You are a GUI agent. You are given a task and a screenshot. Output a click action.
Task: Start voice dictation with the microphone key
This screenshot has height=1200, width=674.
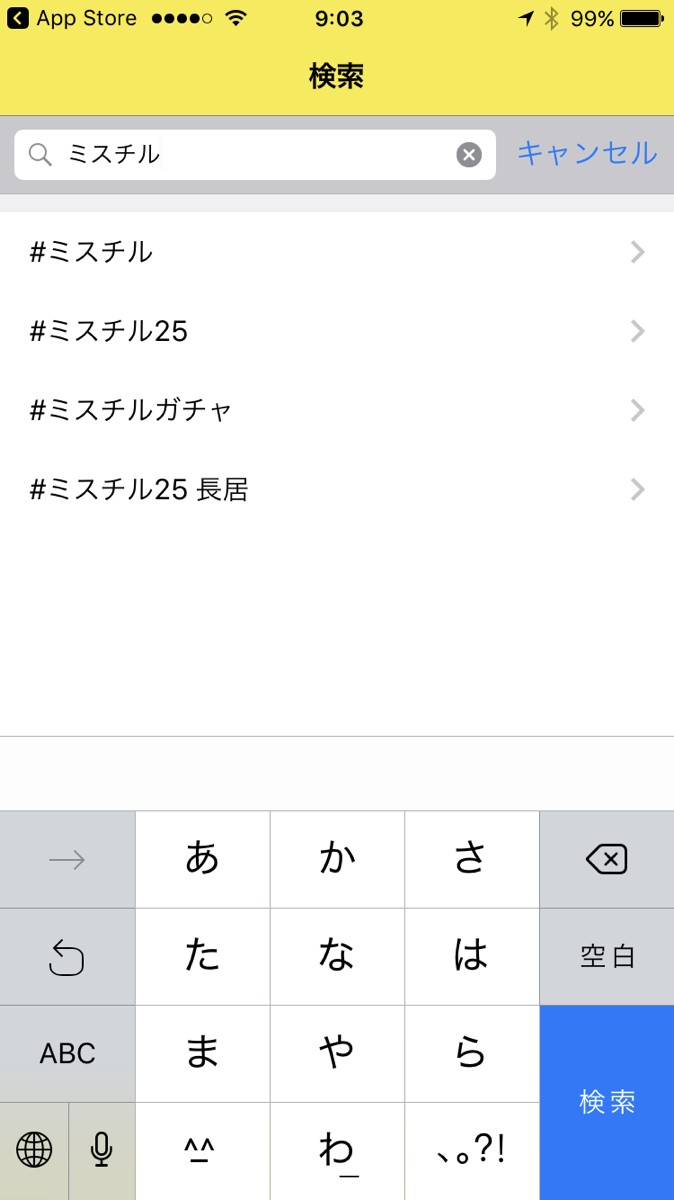pyautogui.click(x=101, y=1151)
